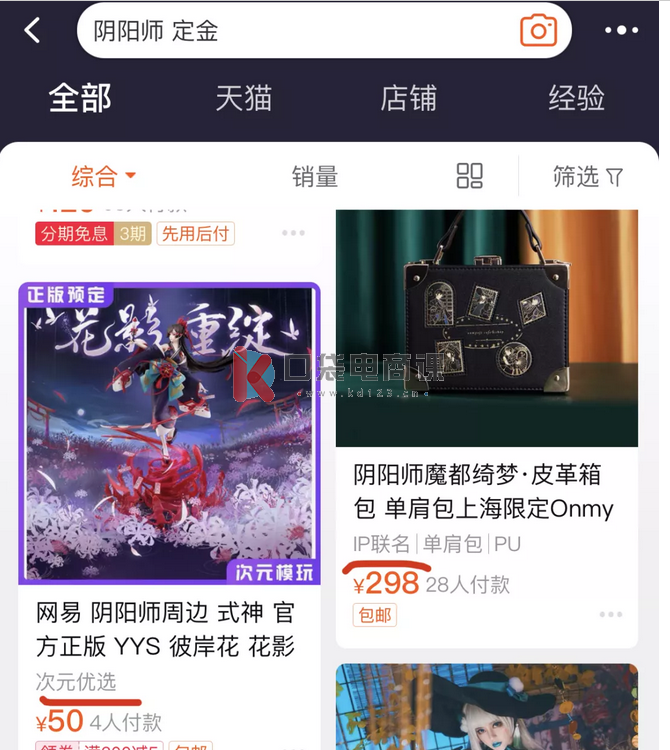Expand the 综合 sort dropdown
Image resolution: width=670 pixels, height=750 pixels.
tap(103, 177)
